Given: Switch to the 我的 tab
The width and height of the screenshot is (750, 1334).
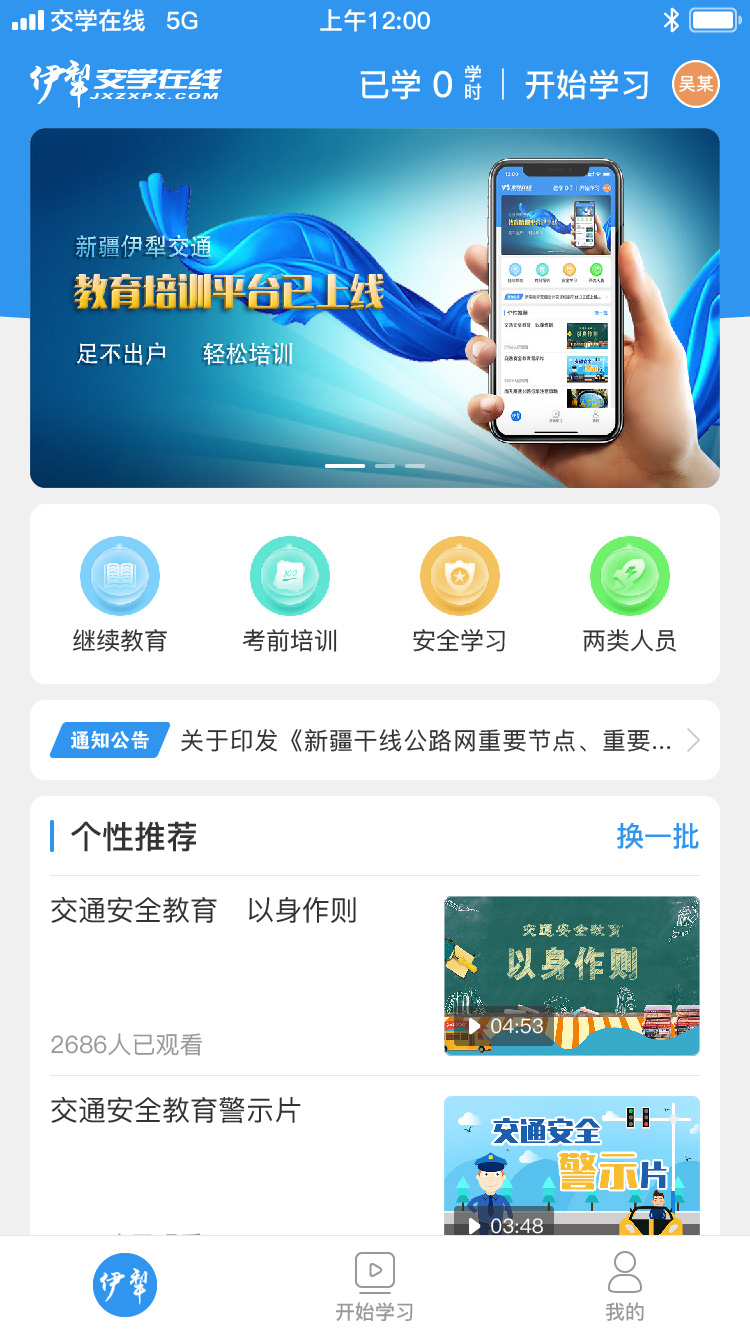Looking at the screenshot, I should (x=625, y=1285).
